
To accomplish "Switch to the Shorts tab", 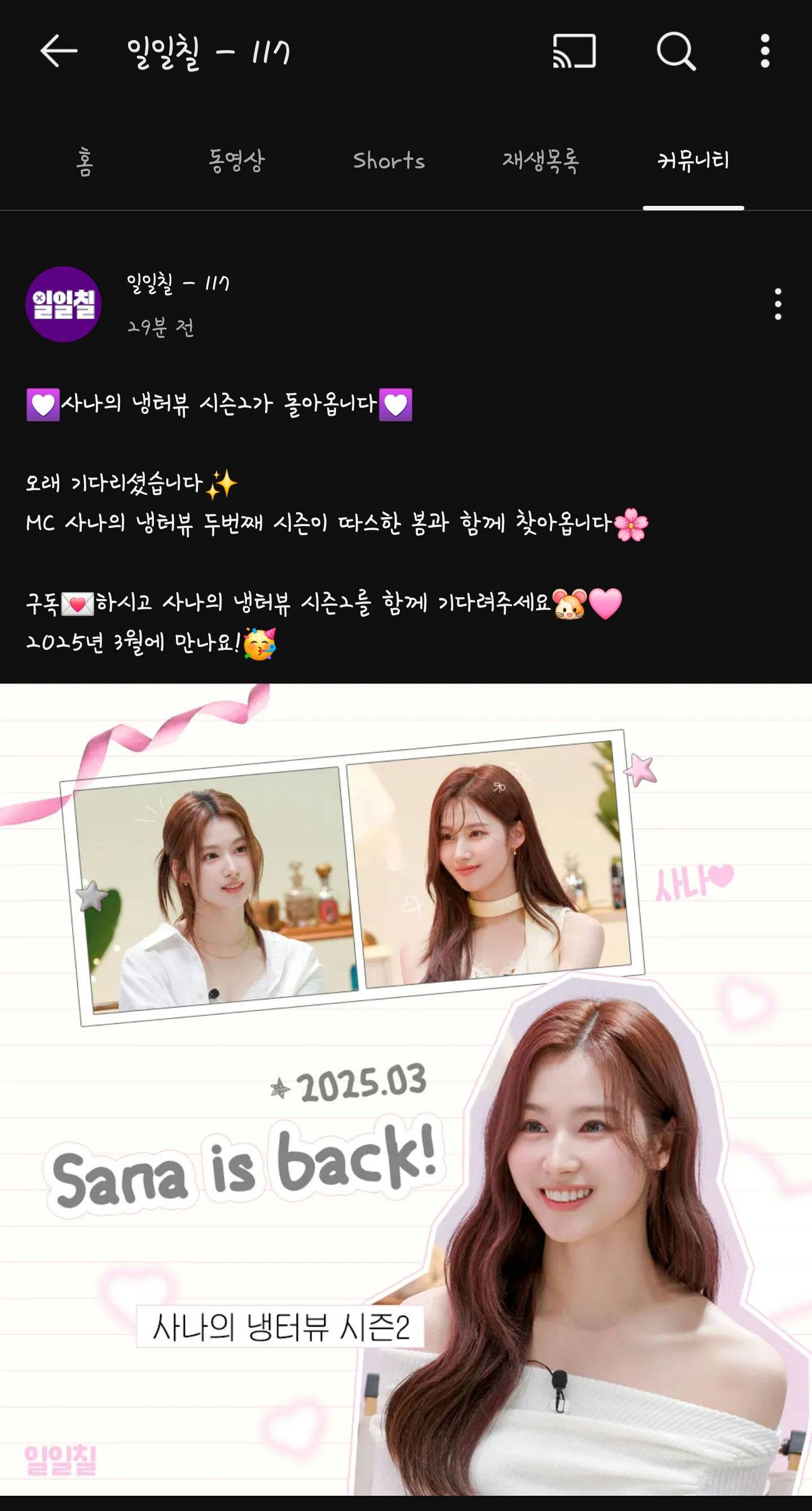I will pos(389,161).
